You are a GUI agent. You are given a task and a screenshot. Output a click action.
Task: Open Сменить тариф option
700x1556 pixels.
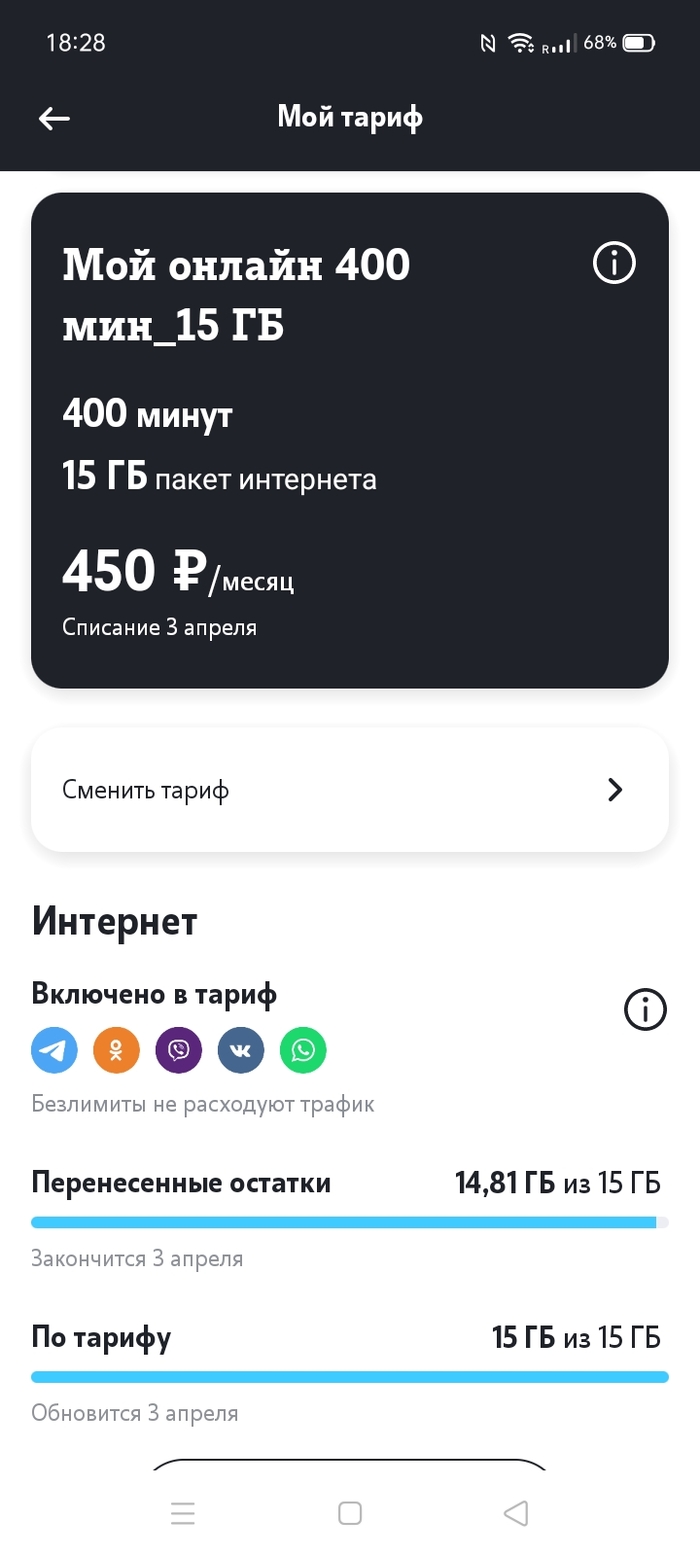point(349,790)
